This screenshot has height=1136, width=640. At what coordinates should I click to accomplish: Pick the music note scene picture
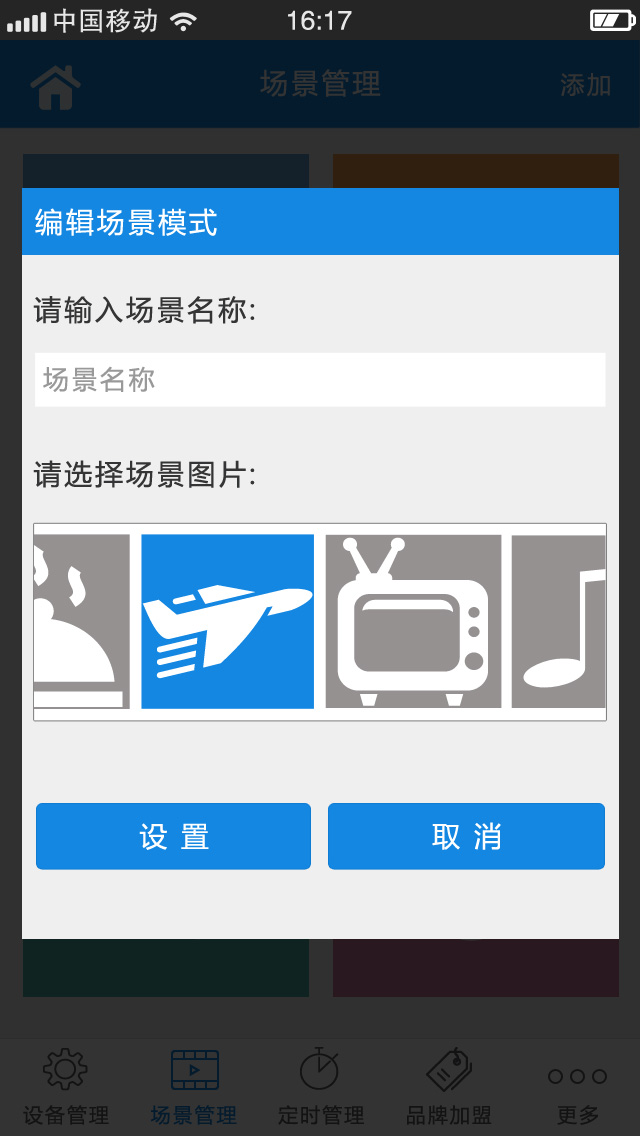point(559,621)
